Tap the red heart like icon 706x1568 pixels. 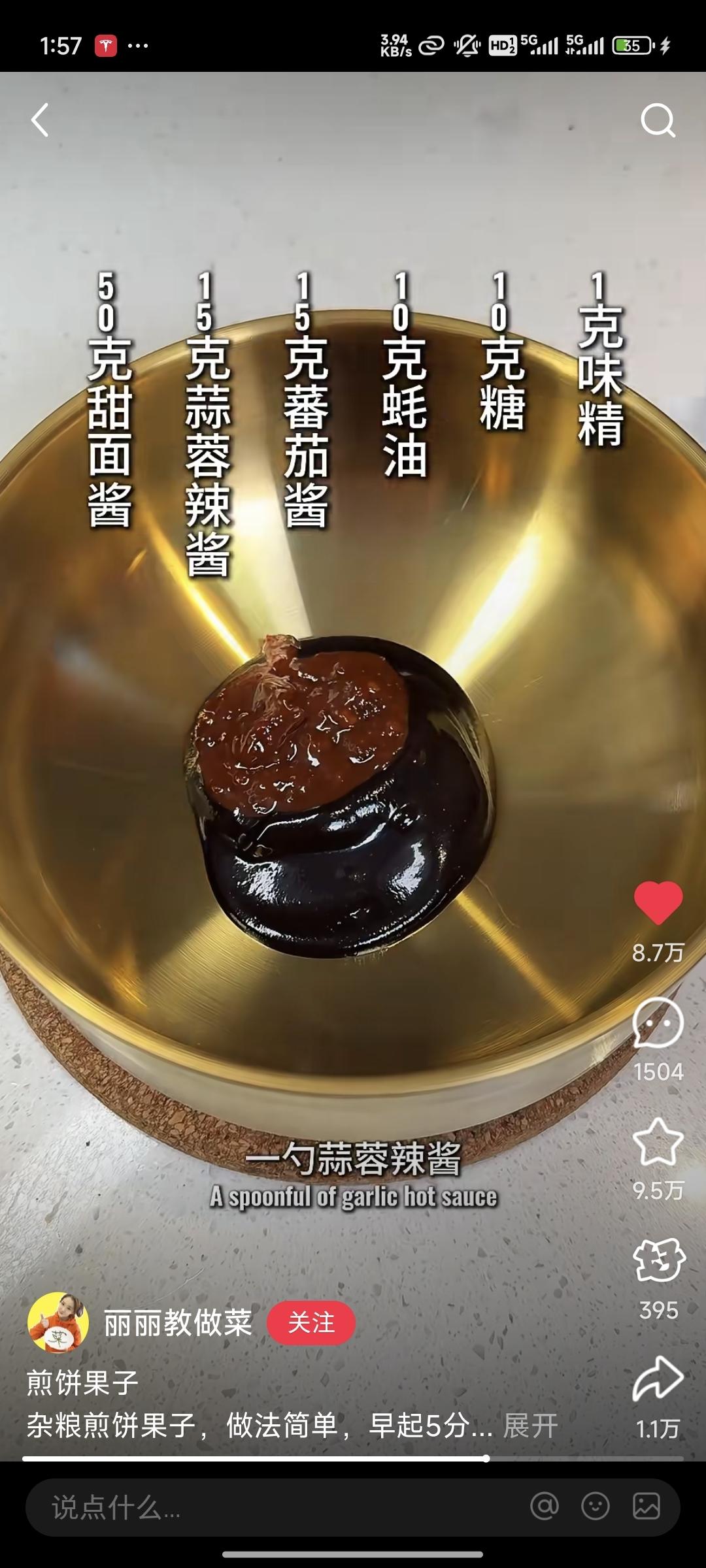(x=658, y=902)
